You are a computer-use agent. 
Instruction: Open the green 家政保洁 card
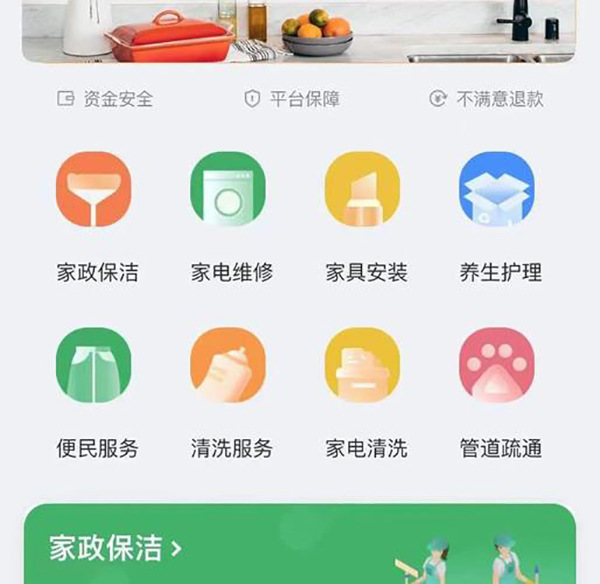300,545
